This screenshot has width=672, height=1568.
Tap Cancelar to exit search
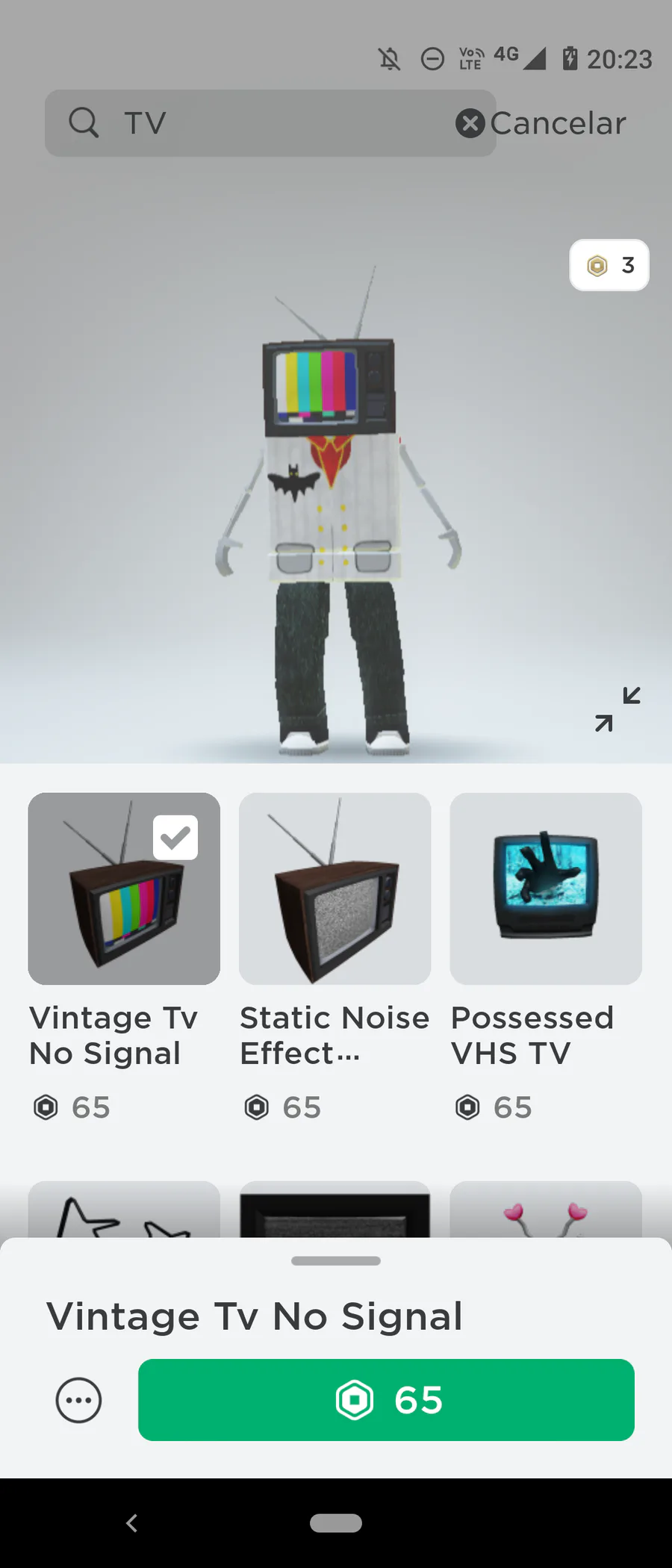click(559, 124)
